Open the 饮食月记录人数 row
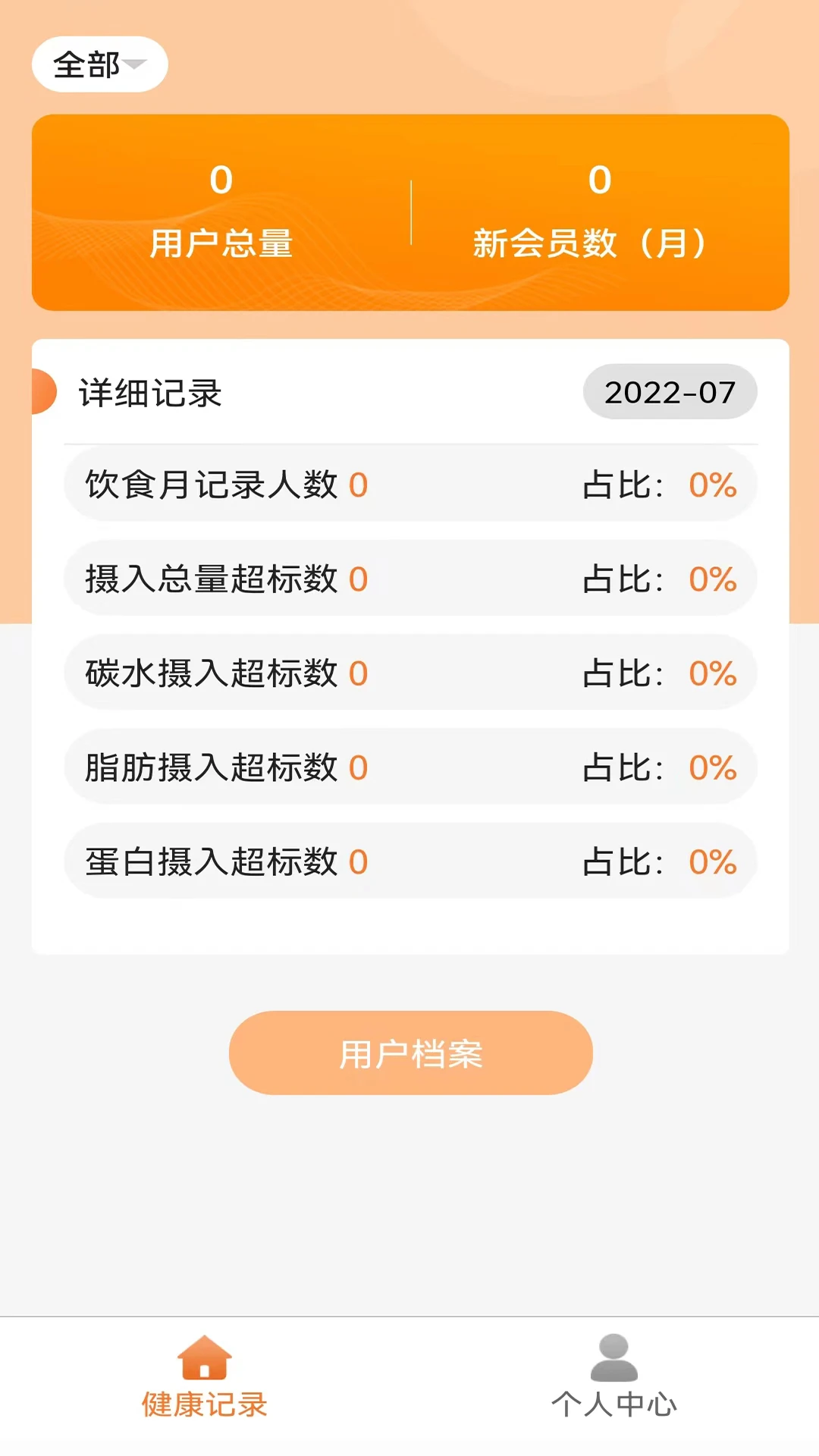This screenshot has height=1456, width=819. coord(409,485)
